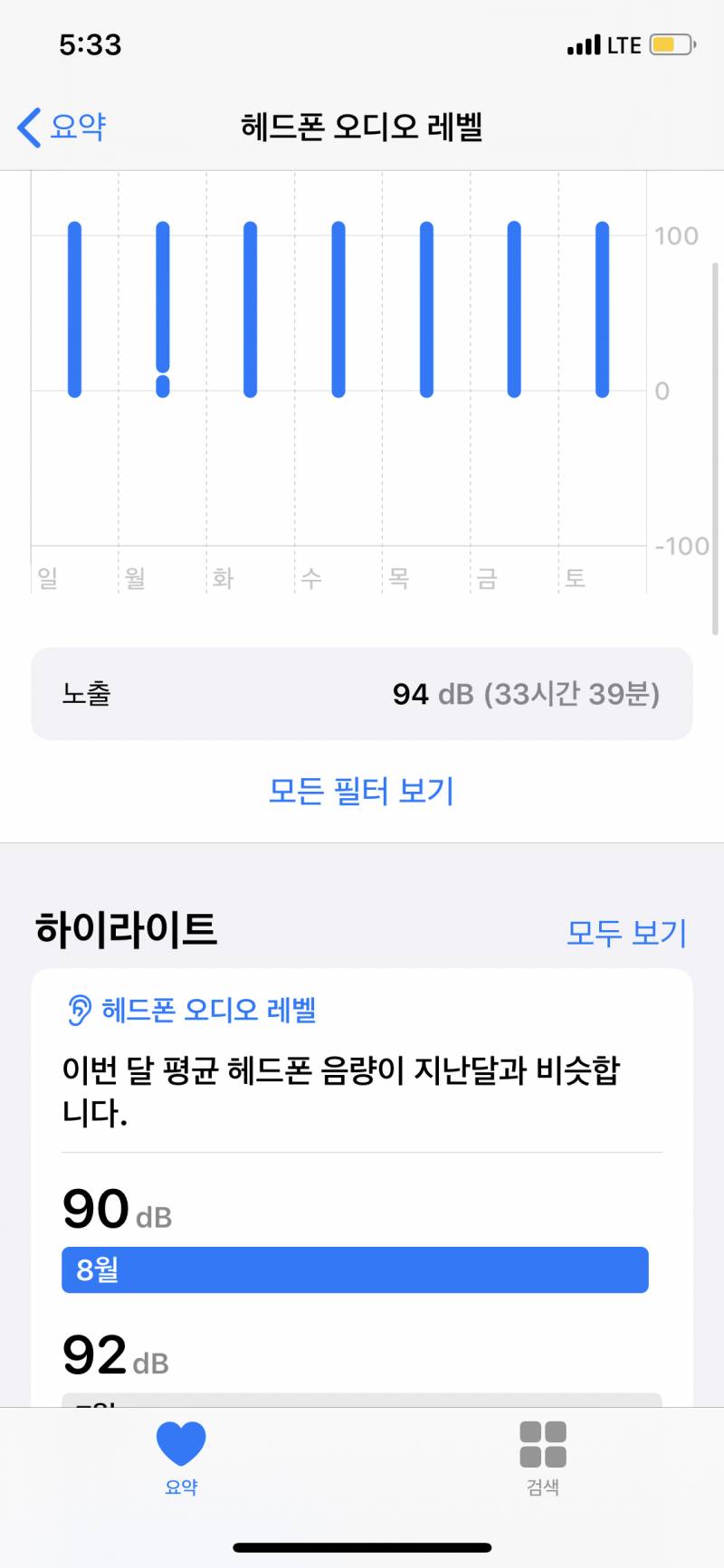
Task: Tap the clock showing 5:33
Action: pyautogui.click(x=90, y=45)
